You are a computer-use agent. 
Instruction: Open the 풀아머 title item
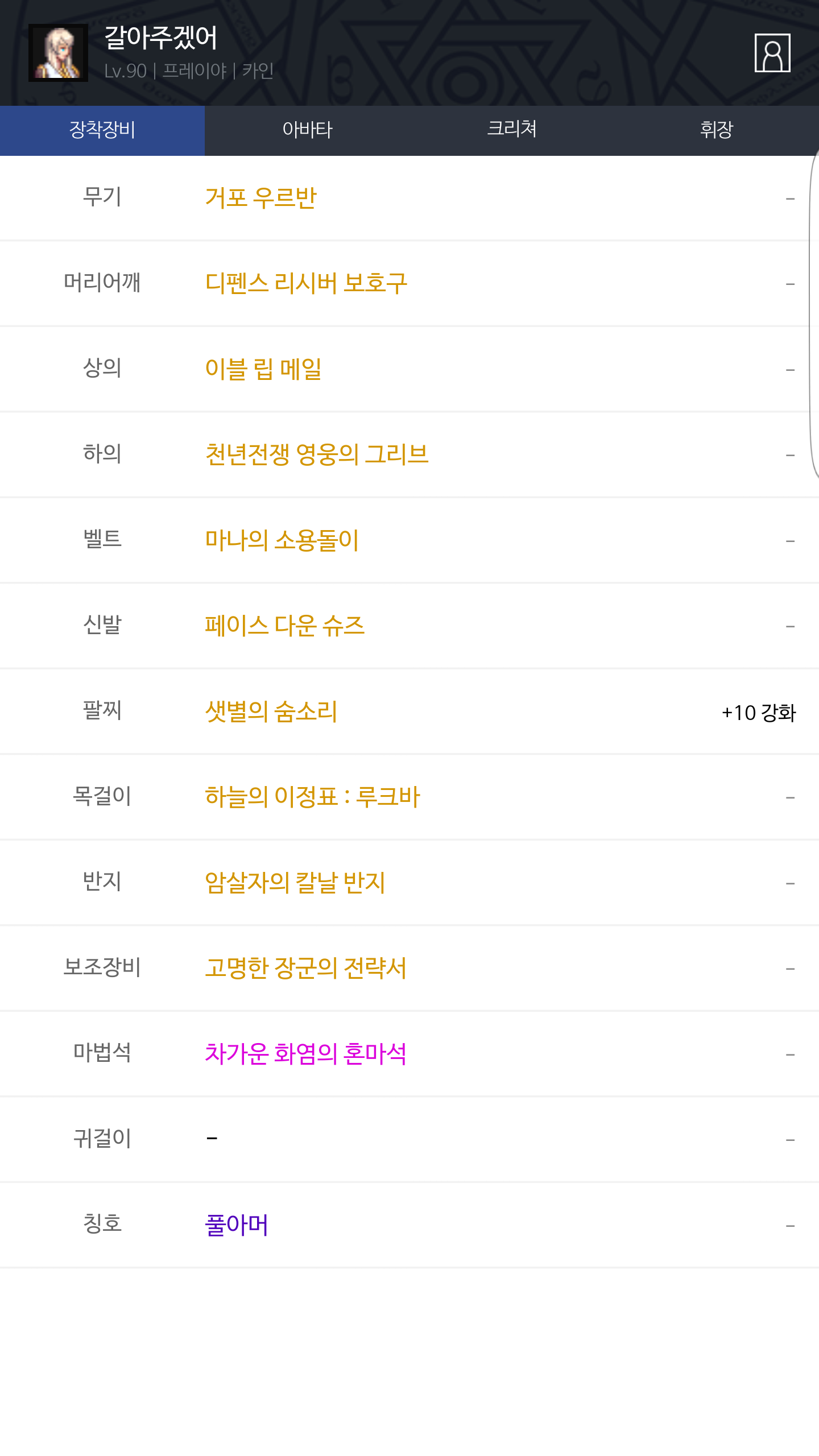[x=236, y=1225]
